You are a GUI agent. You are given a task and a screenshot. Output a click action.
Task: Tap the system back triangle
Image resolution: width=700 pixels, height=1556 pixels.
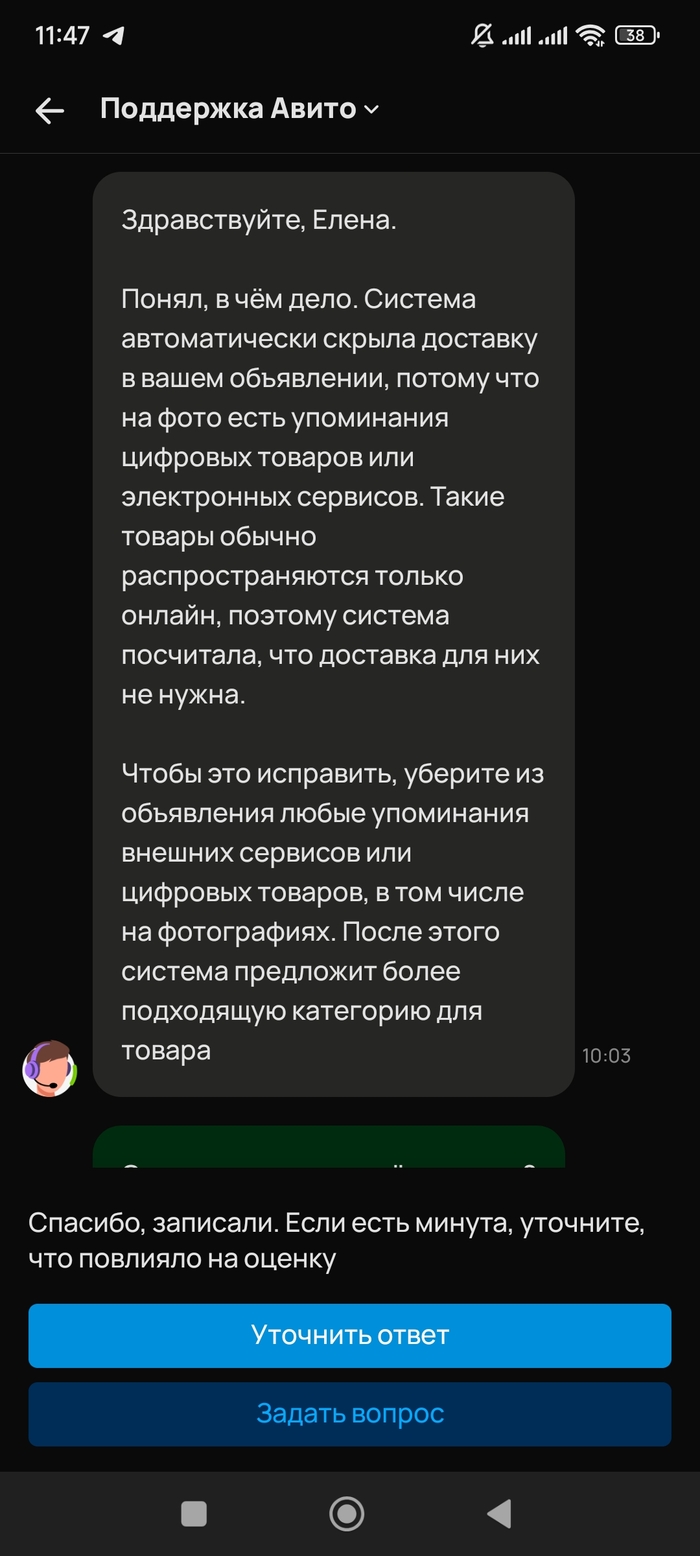(499, 1514)
